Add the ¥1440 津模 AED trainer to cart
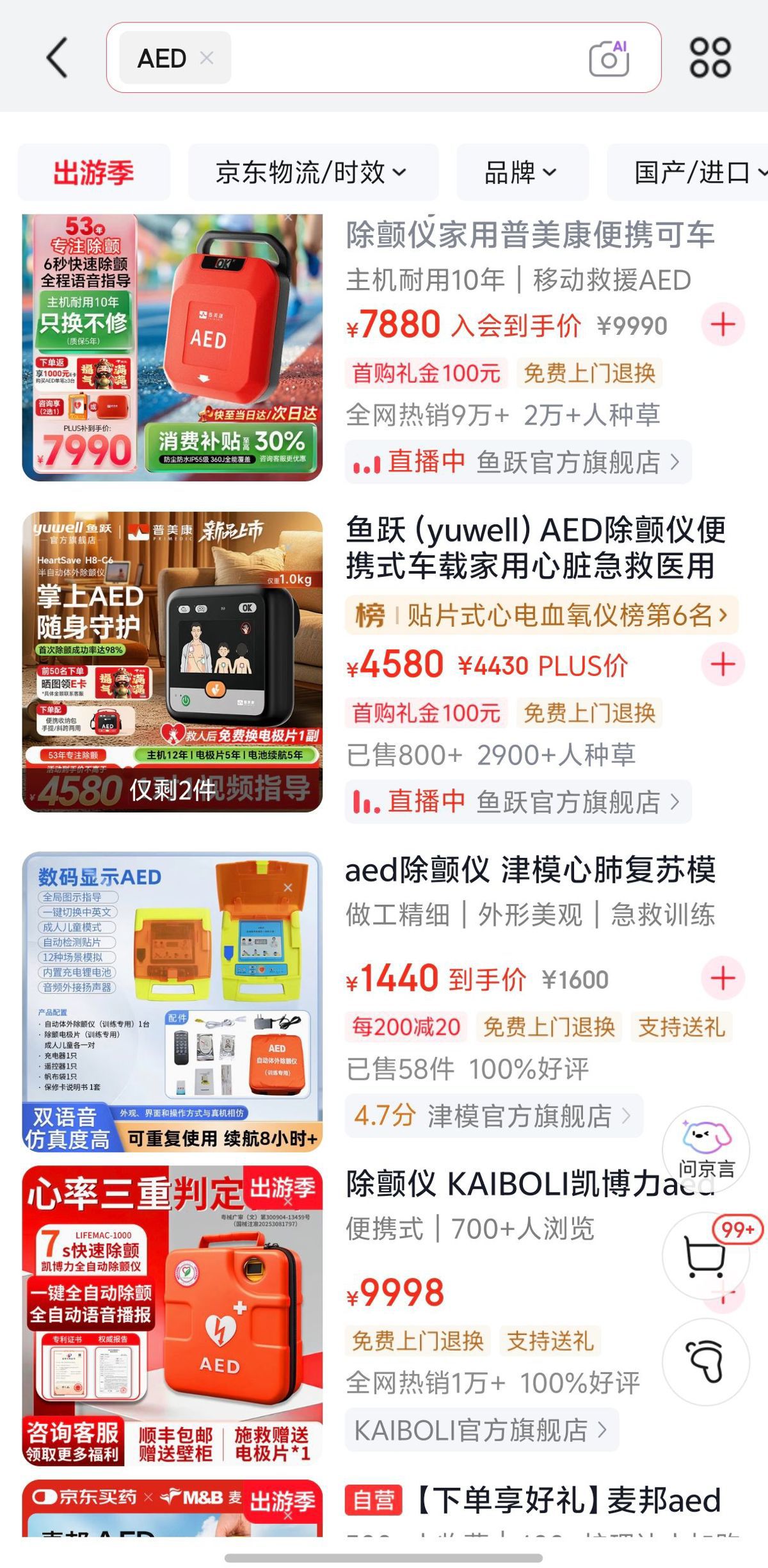 (x=723, y=978)
